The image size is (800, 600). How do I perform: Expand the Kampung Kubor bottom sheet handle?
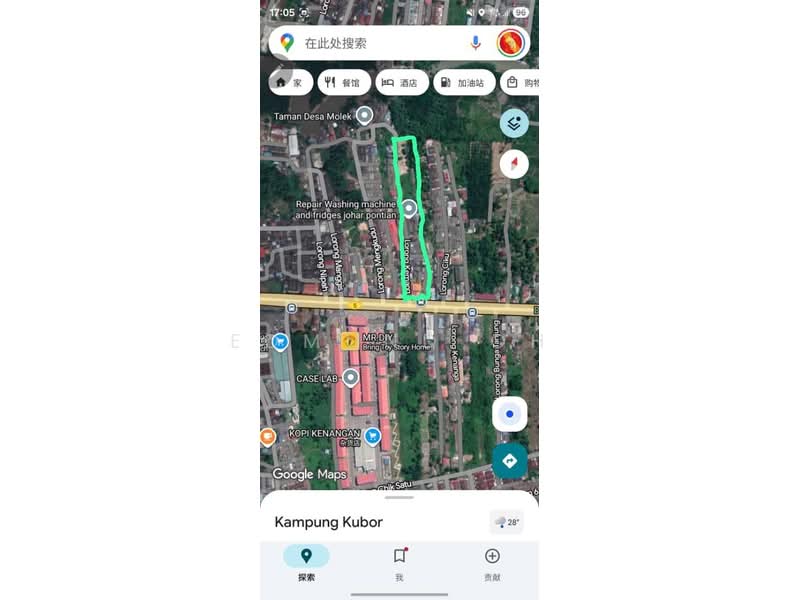399,497
